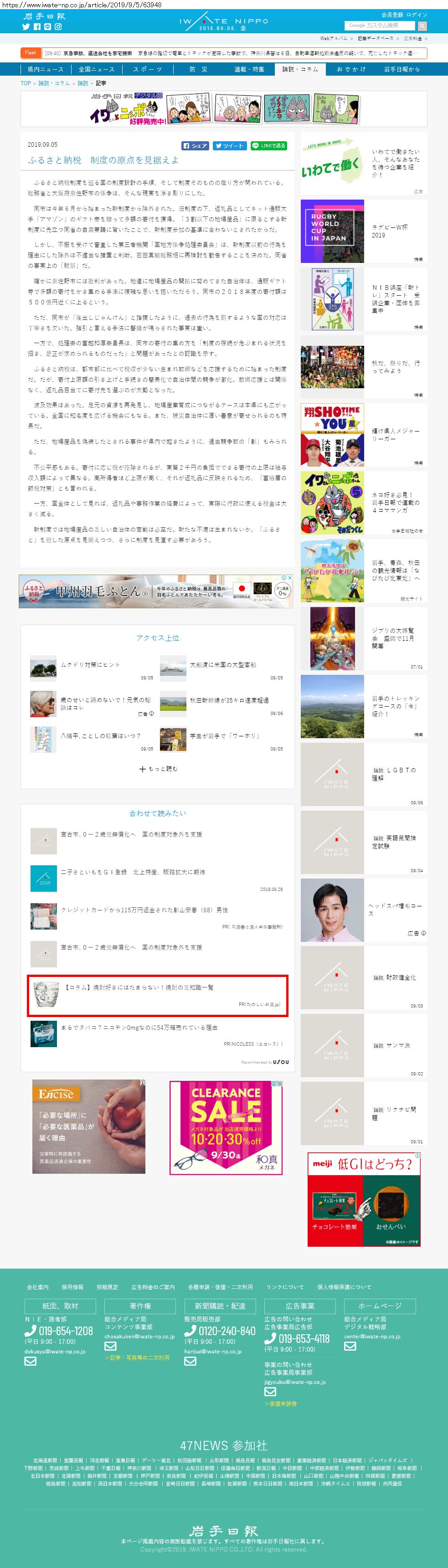Screen dimensions: 448x1568
Task: Go to TOP in the breadcrumb
Action: (26, 83)
